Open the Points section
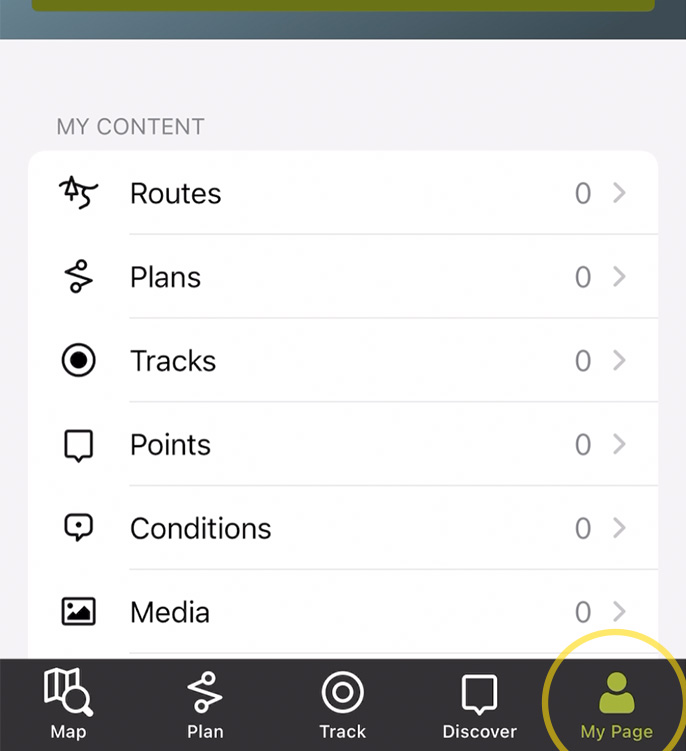The image size is (686, 751). pyautogui.click(x=342, y=445)
